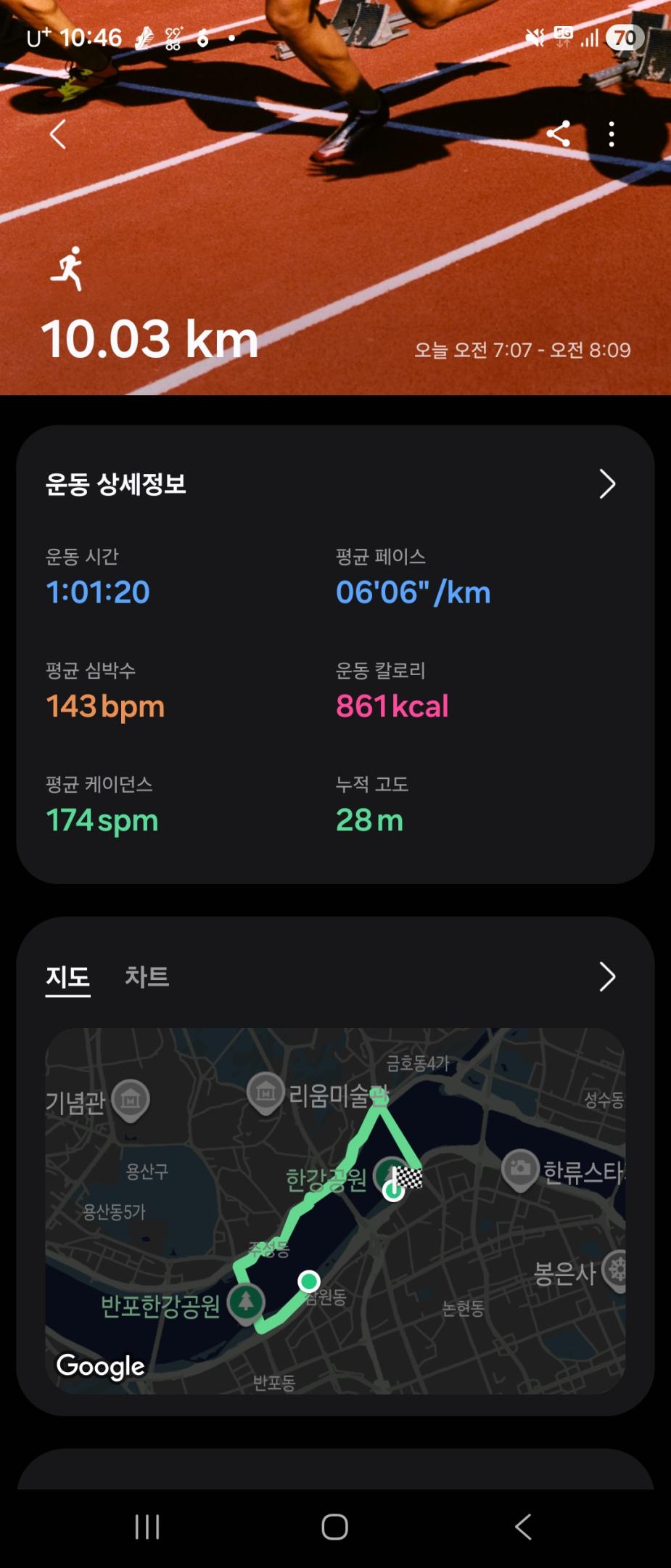Switch to the 차트 chart tab
The image size is (671, 1568).
tap(147, 977)
